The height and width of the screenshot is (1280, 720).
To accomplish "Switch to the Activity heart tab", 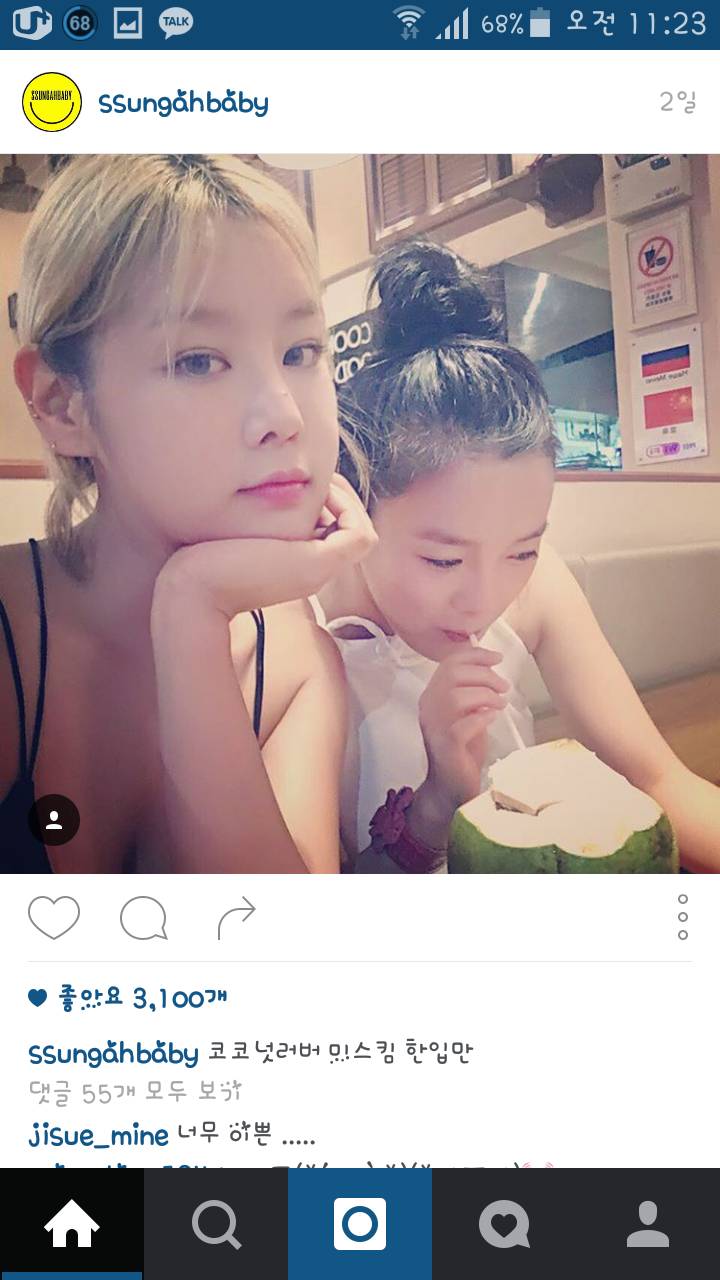I will [x=504, y=1224].
